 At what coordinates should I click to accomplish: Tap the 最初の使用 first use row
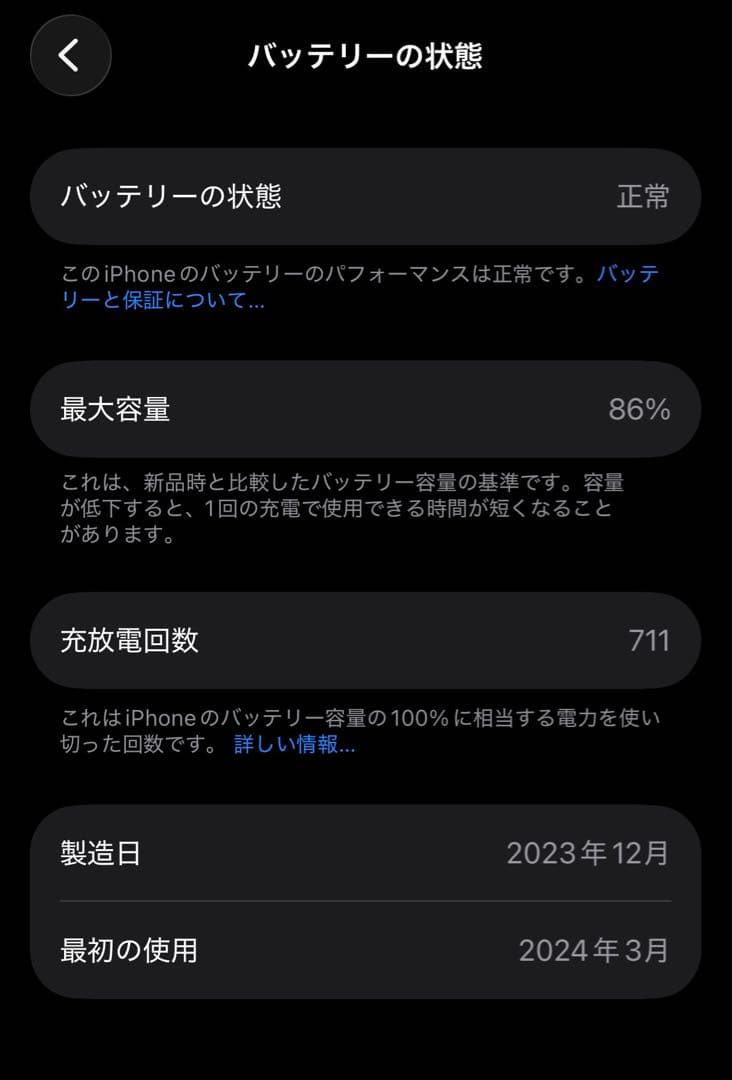pos(366,950)
